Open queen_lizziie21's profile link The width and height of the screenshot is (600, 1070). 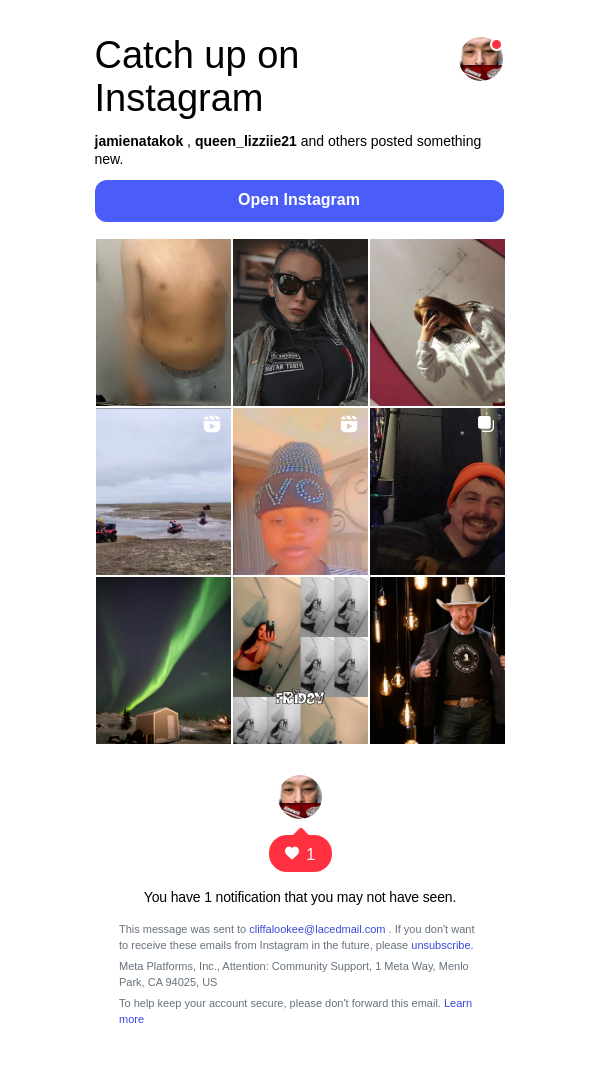point(246,141)
